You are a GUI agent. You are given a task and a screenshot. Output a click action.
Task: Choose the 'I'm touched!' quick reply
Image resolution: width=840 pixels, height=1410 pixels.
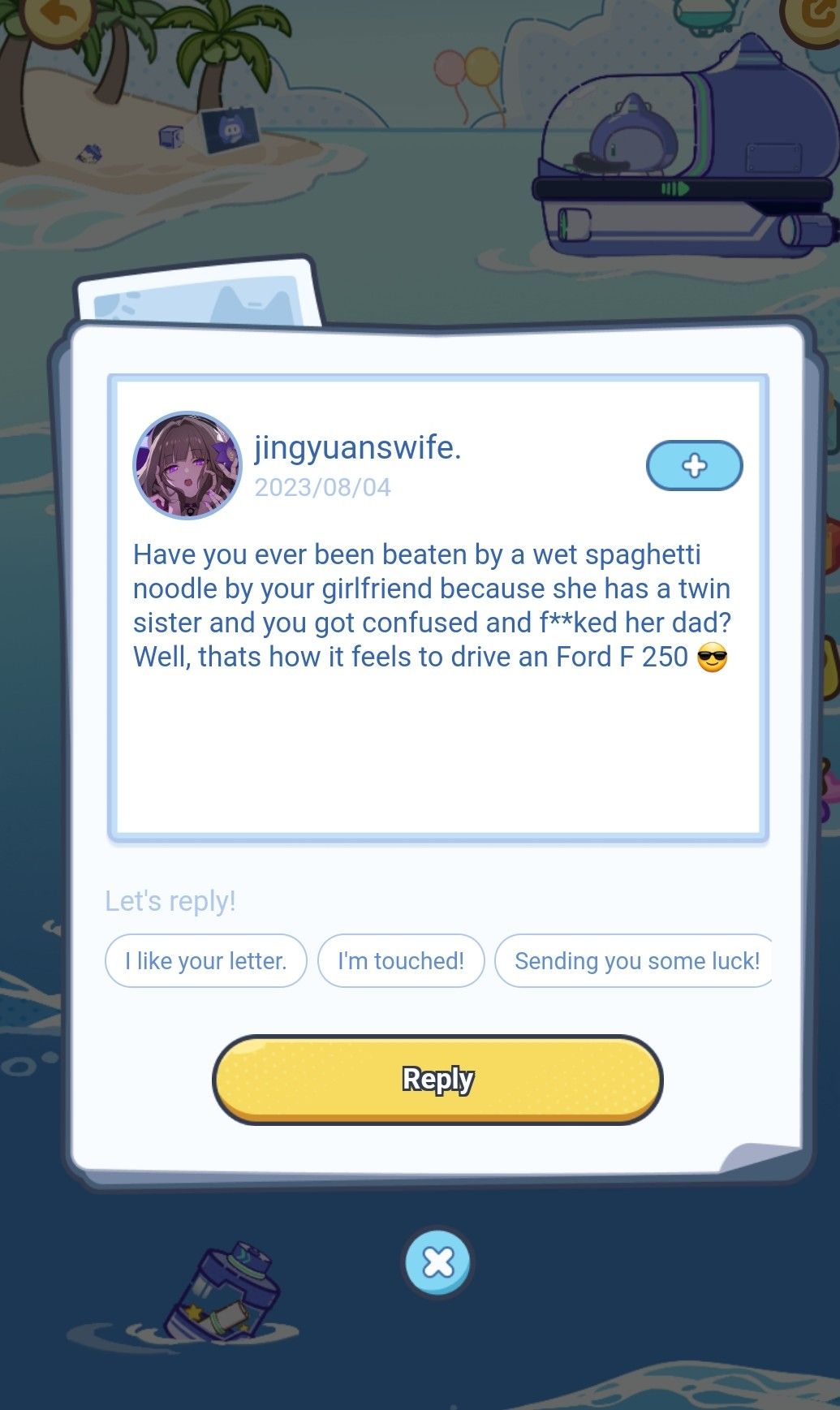401,961
